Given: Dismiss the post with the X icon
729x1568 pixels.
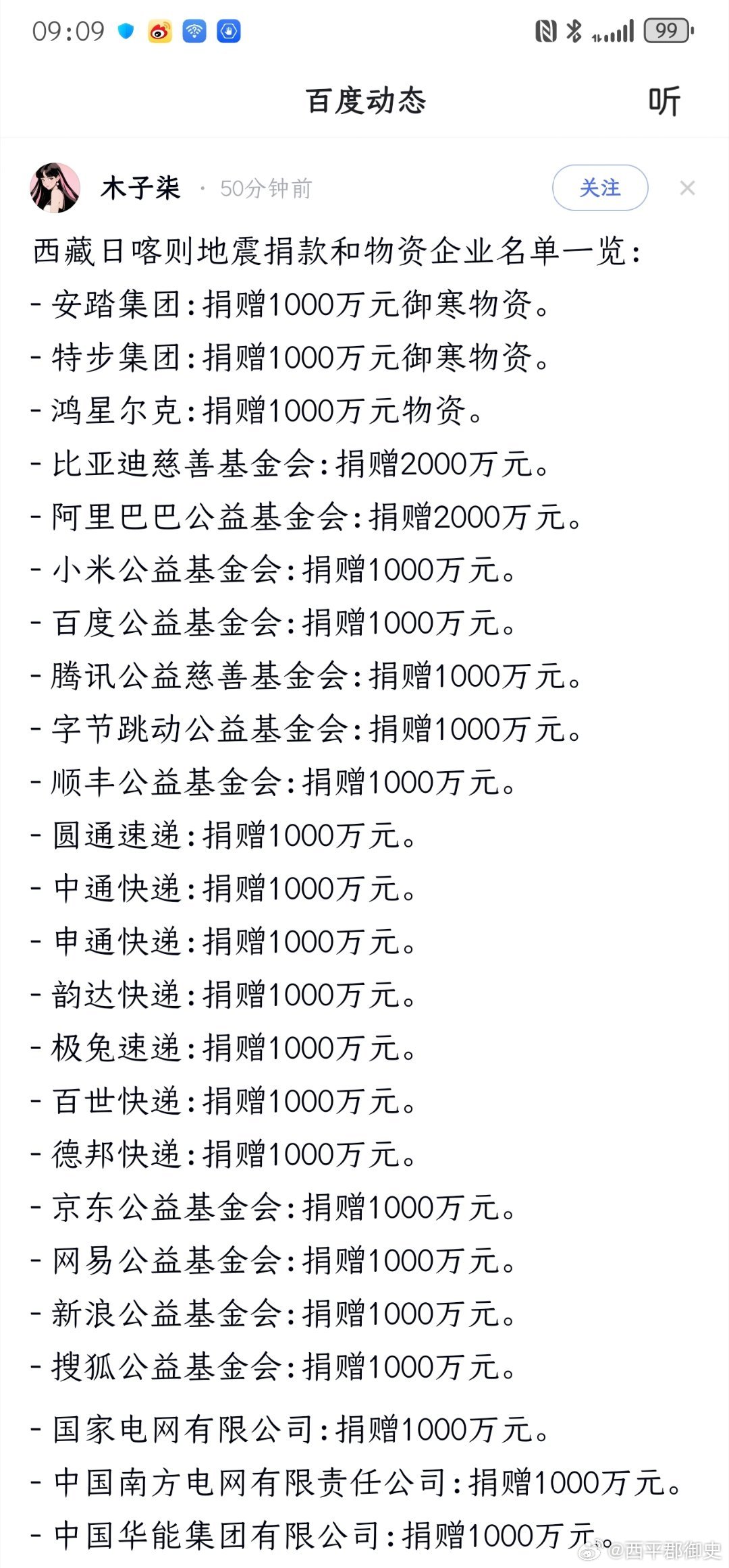Looking at the screenshot, I should 687,188.
